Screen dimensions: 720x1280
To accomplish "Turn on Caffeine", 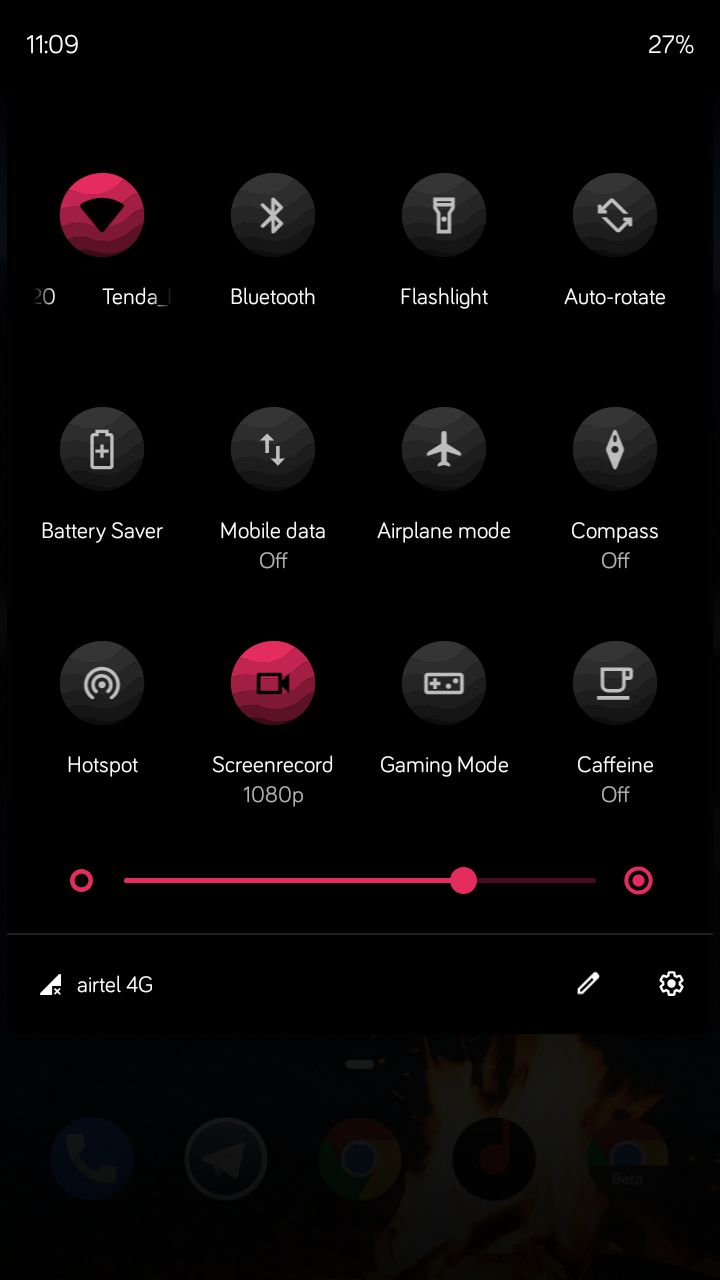I will point(615,683).
